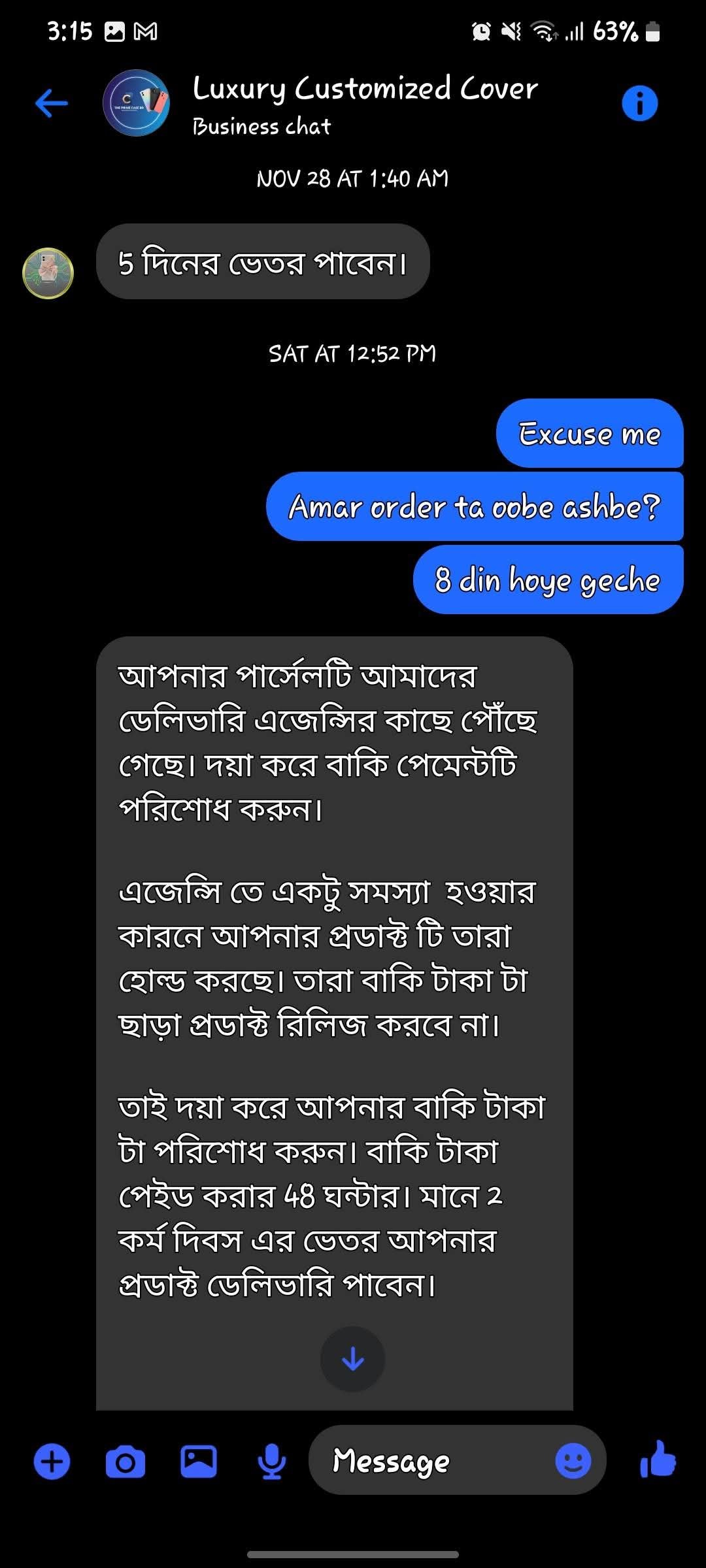Image resolution: width=706 pixels, height=1568 pixels.
Task: Go back from the business chat
Action: 52,103
